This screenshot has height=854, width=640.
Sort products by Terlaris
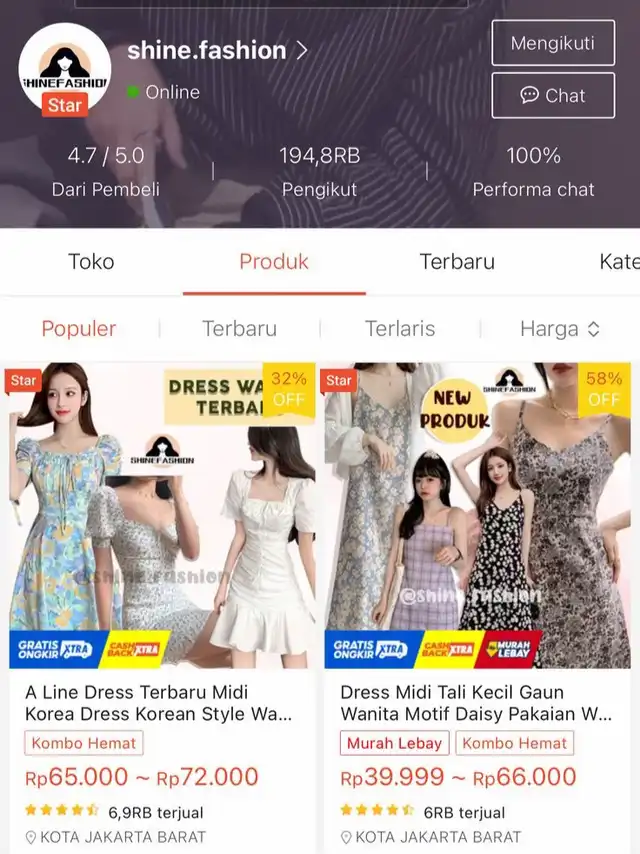tap(400, 328)
